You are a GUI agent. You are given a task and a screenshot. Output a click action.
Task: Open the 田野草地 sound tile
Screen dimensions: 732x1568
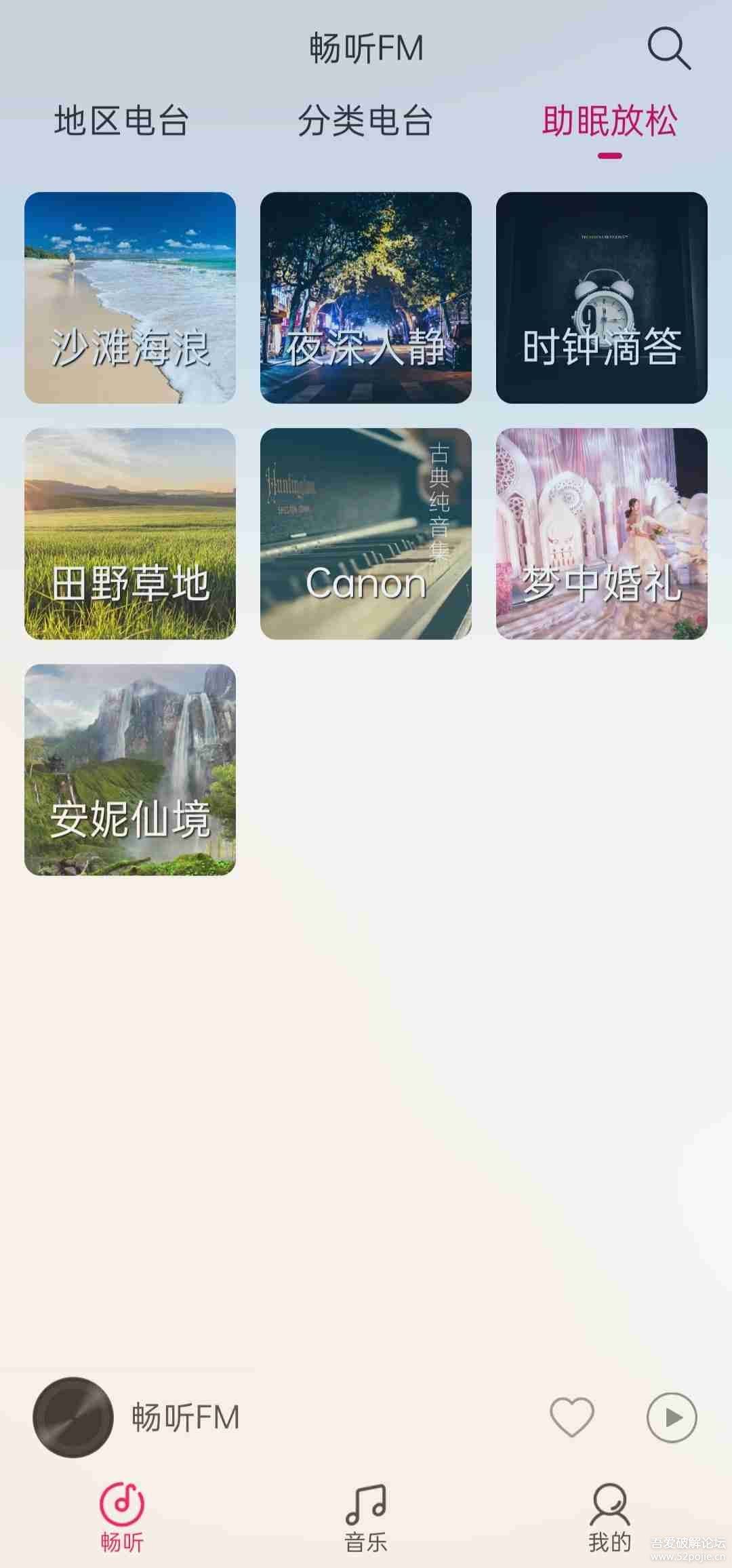click(x=130, y=534)
